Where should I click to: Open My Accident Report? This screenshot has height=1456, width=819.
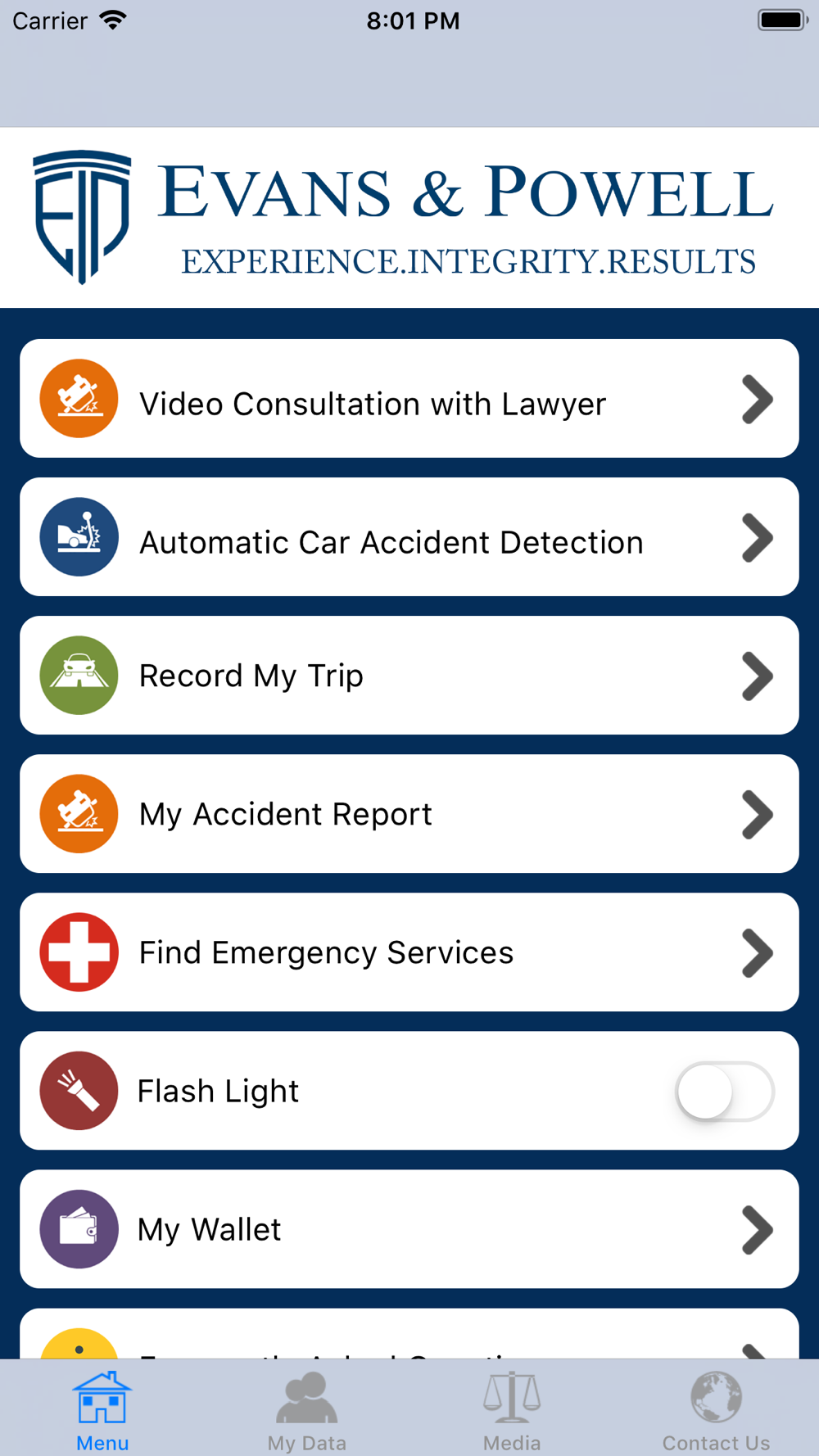tap(409, 814)
